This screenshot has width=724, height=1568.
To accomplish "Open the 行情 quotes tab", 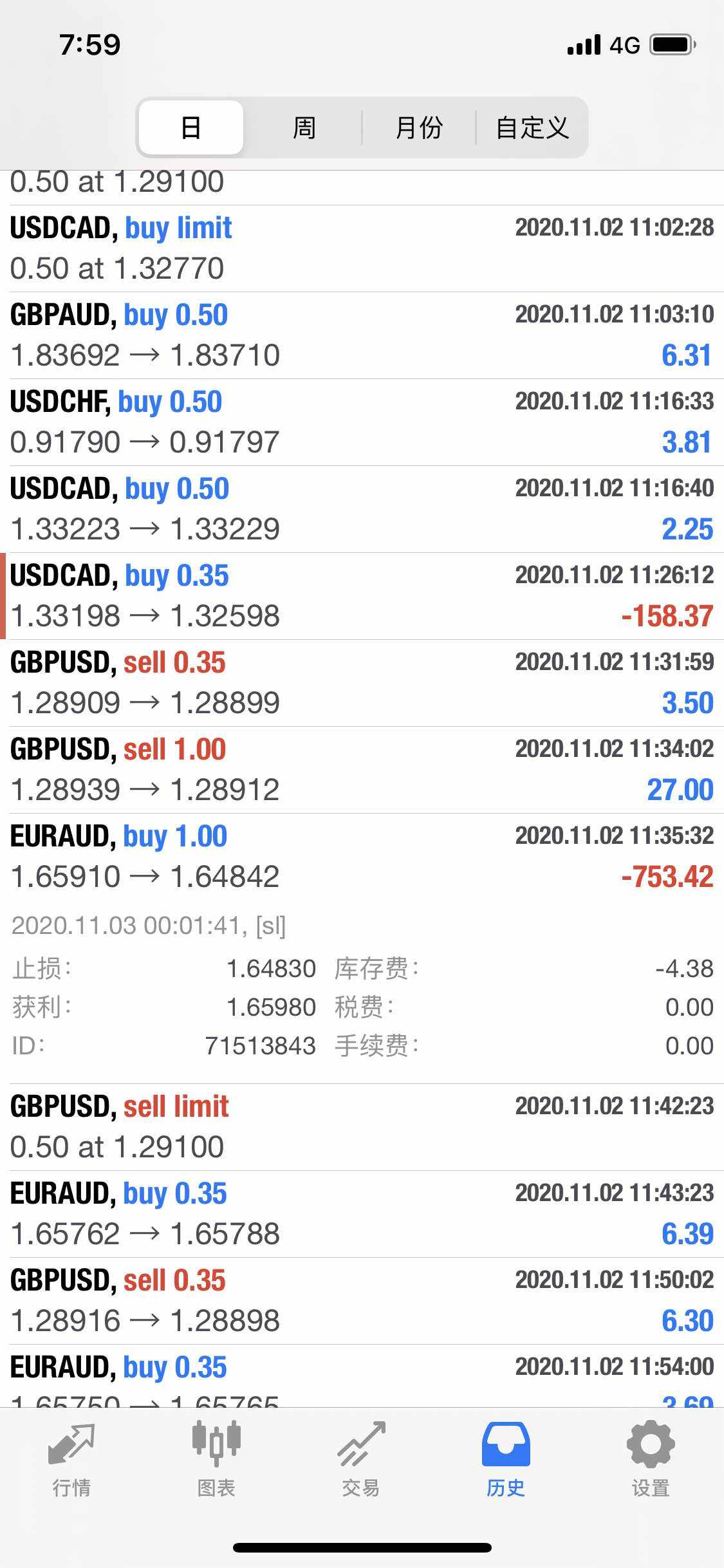I will [x=71, y=1460].
